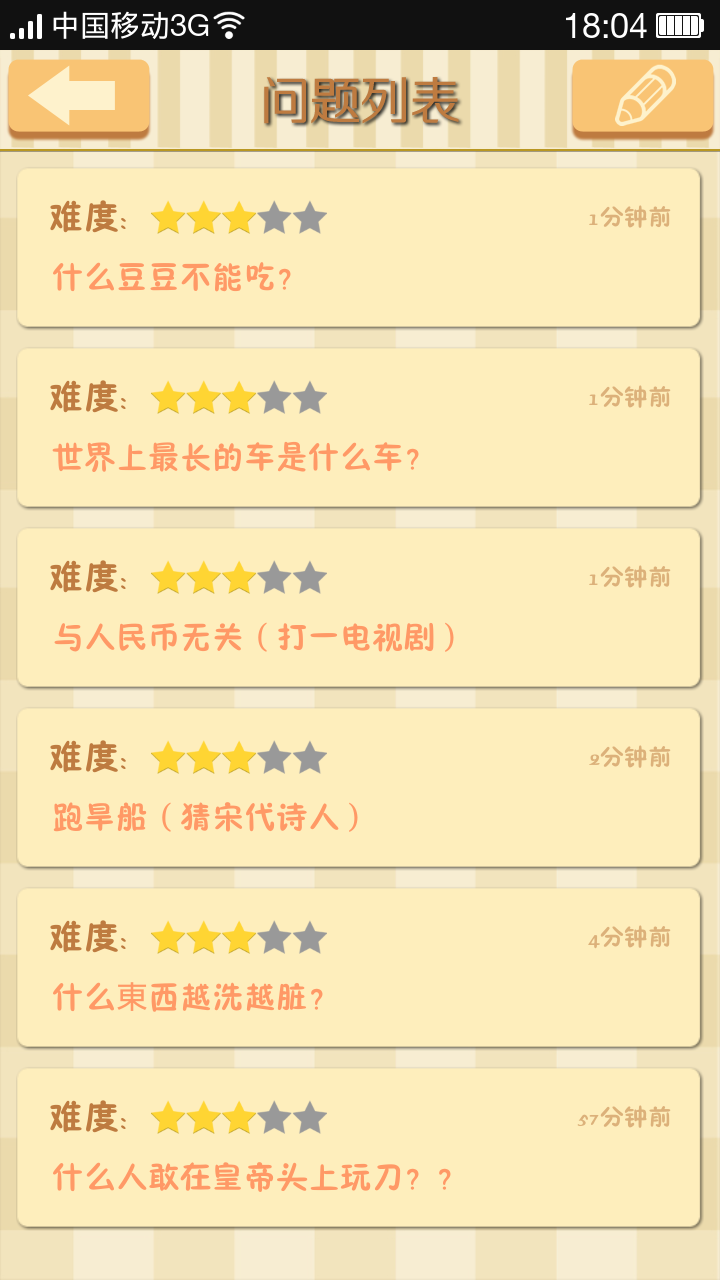This screenshot has height=1280, width=720.
Task: Open the riddle 什么豆豆不能吃?
Action: pos(358,247)
